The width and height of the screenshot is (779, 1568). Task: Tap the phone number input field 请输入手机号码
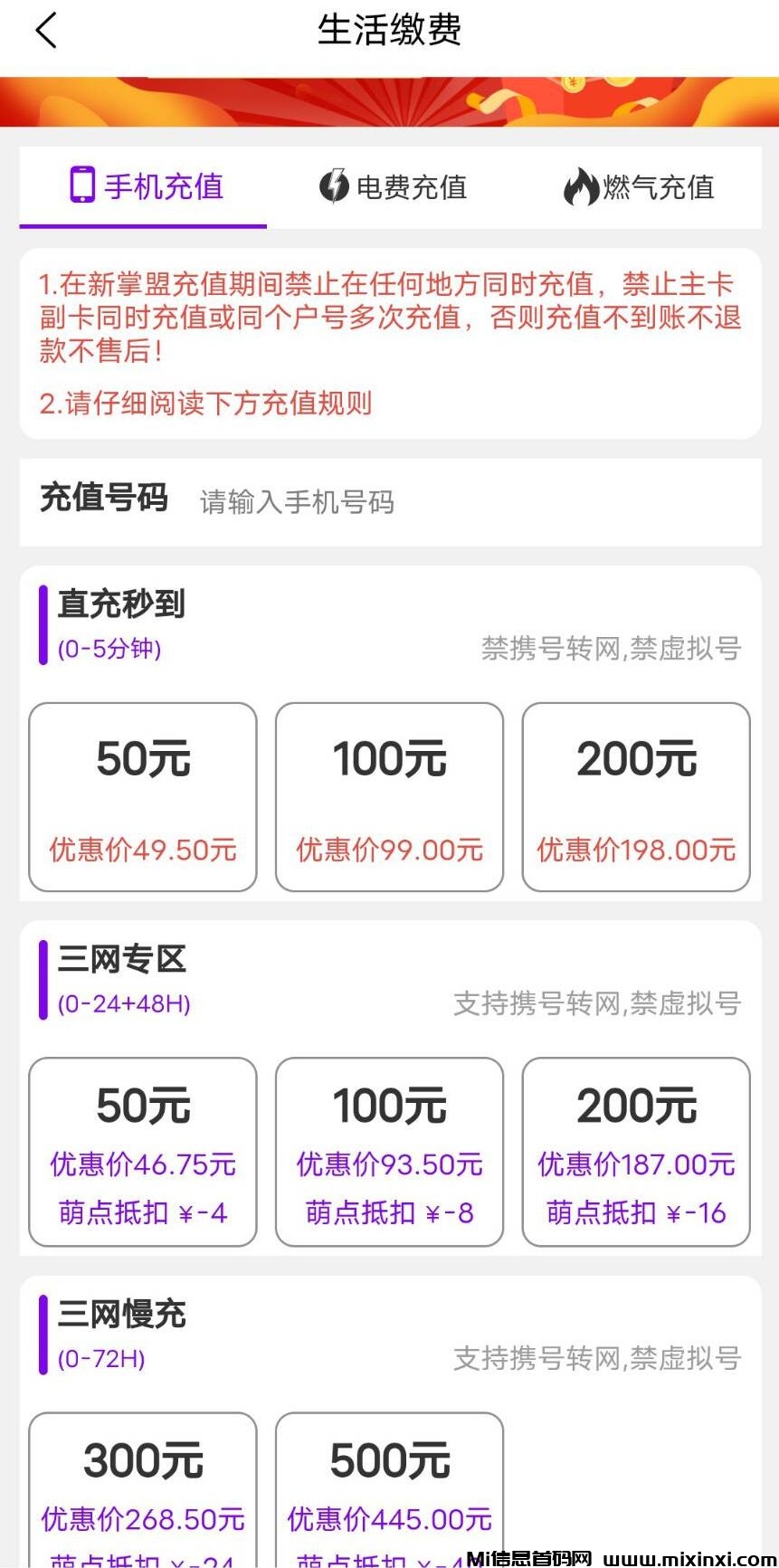(x=299, y=501)
